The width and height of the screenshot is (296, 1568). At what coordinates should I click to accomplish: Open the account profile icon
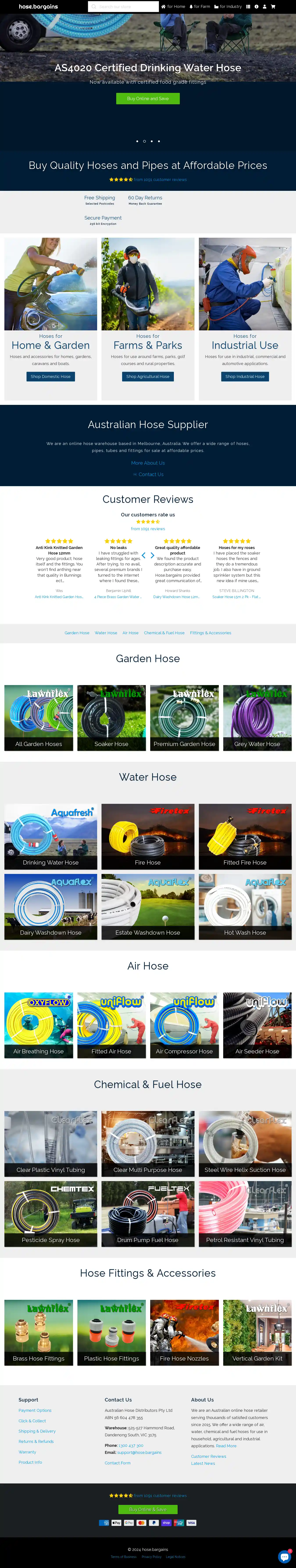264,7
